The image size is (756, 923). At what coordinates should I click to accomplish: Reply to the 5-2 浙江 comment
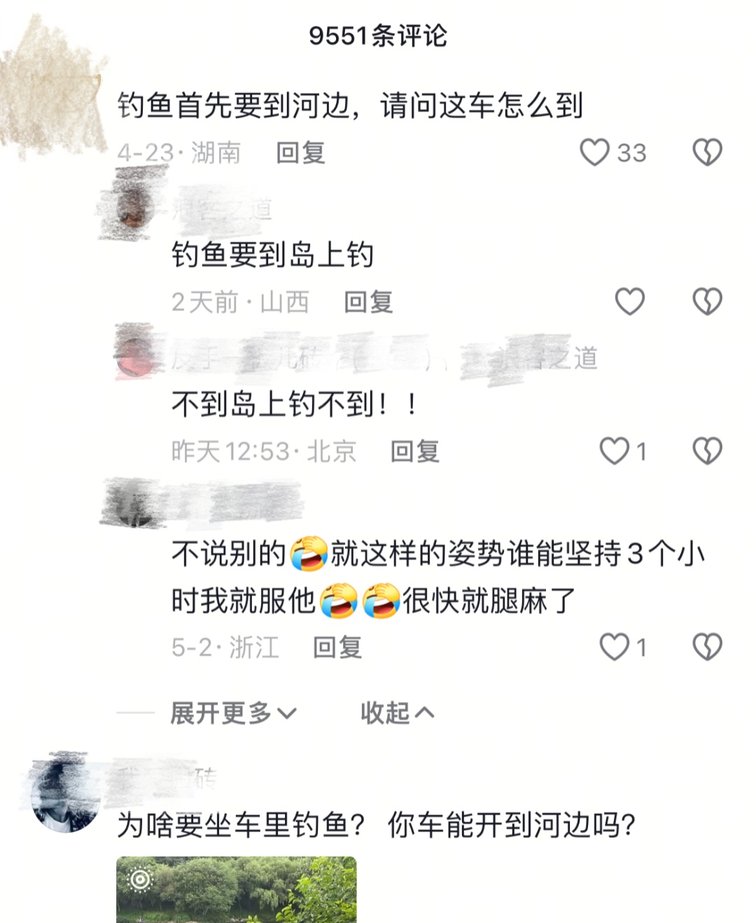tap(337, 648)
